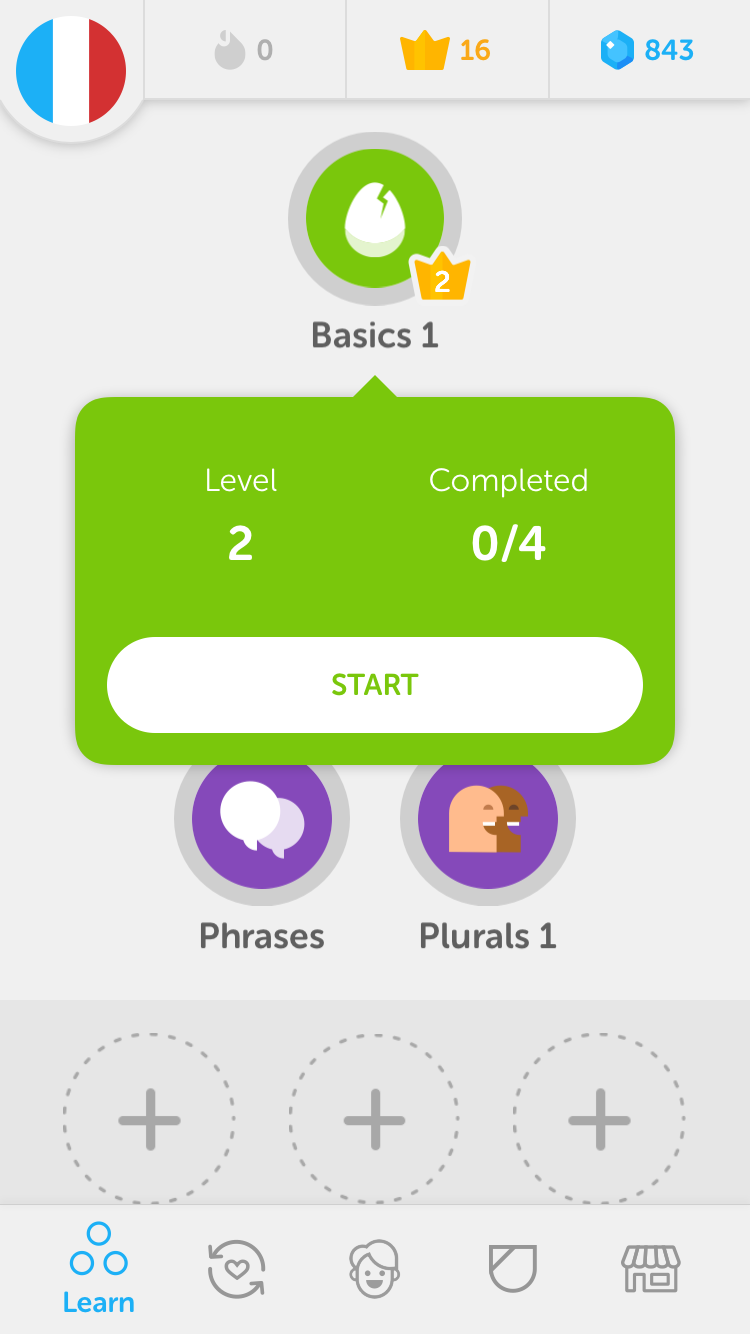Image resolution: width=750 pixels, height=1334 pixels.
Task: Go to the profile face tab
Action: click(x=375, y=1269)
